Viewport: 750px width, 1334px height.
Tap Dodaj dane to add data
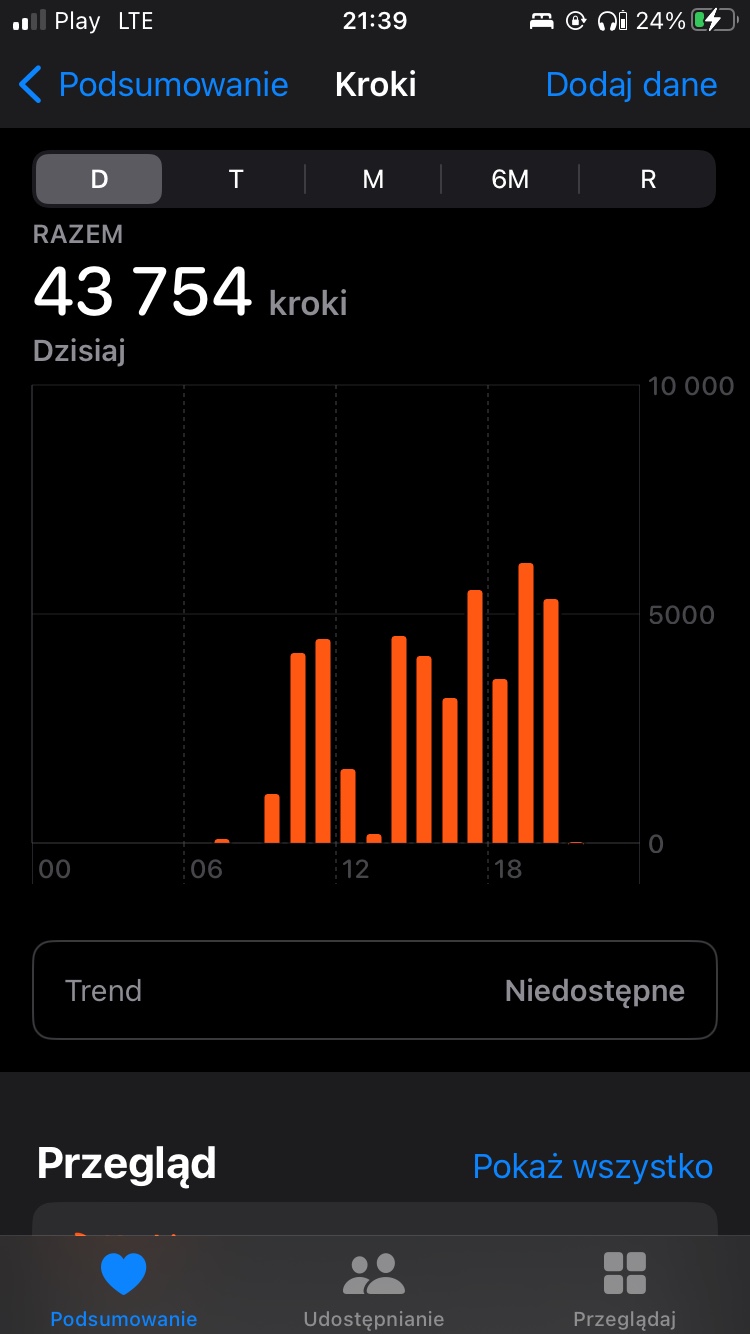tap(631, 85)
